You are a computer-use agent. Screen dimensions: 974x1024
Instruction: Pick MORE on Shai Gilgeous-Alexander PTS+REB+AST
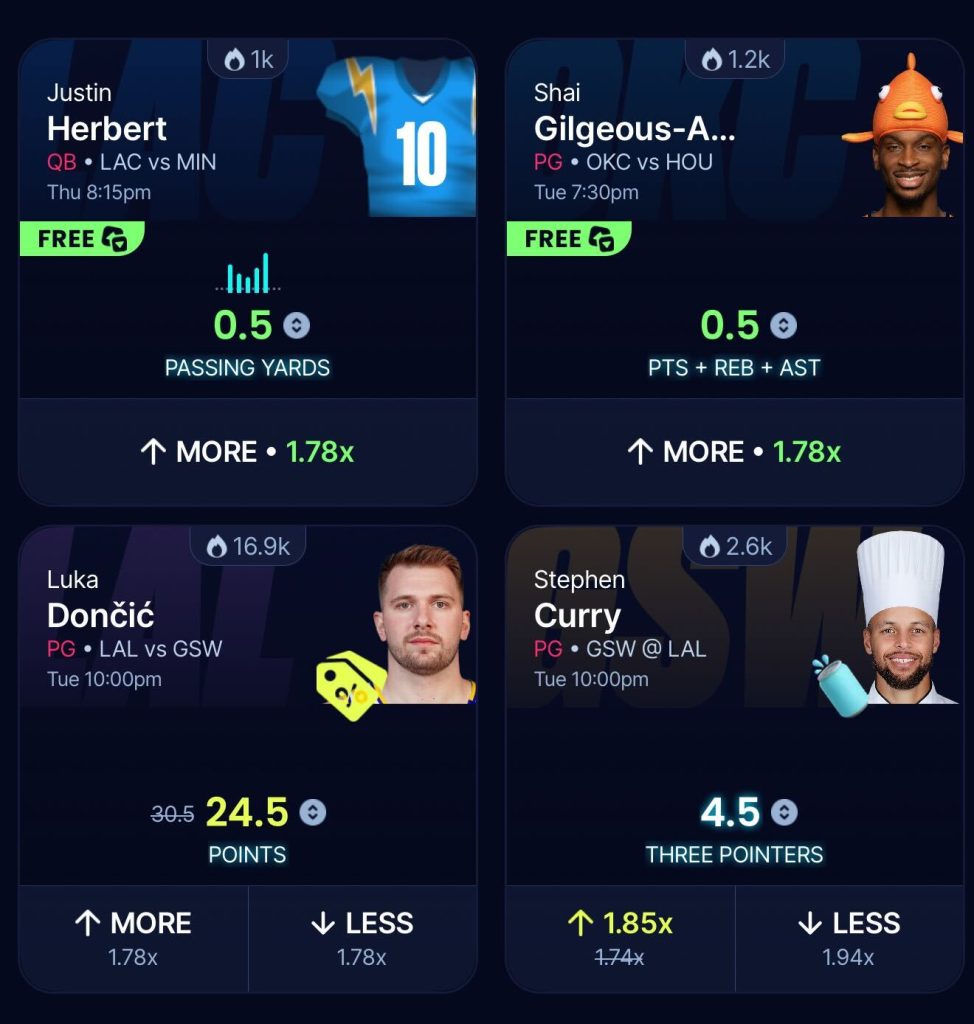pyautogui.click(x=734, y=452)
